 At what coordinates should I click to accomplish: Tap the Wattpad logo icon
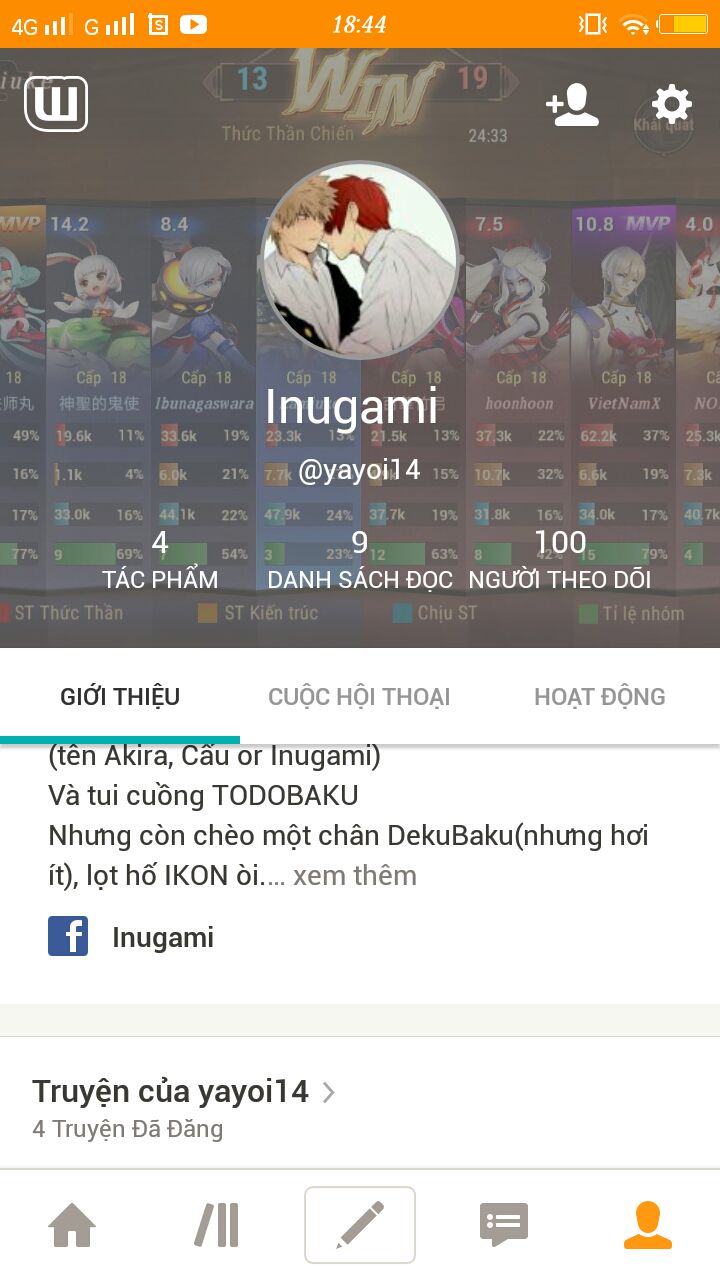point(56,104)
